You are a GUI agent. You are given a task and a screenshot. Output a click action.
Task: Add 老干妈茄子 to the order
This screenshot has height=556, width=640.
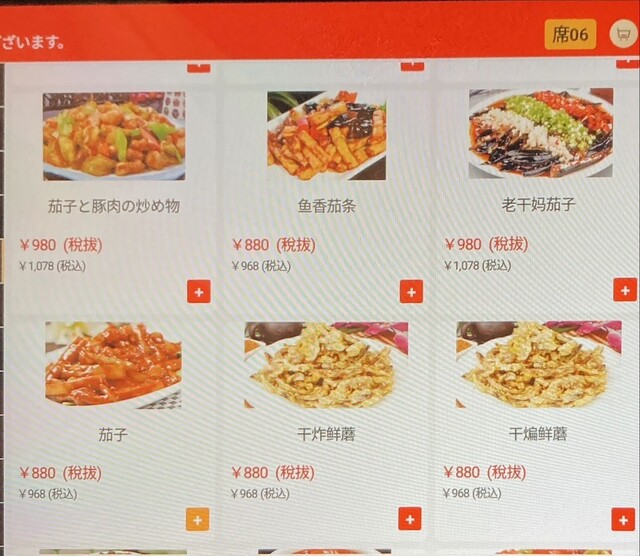coord(622,291)
